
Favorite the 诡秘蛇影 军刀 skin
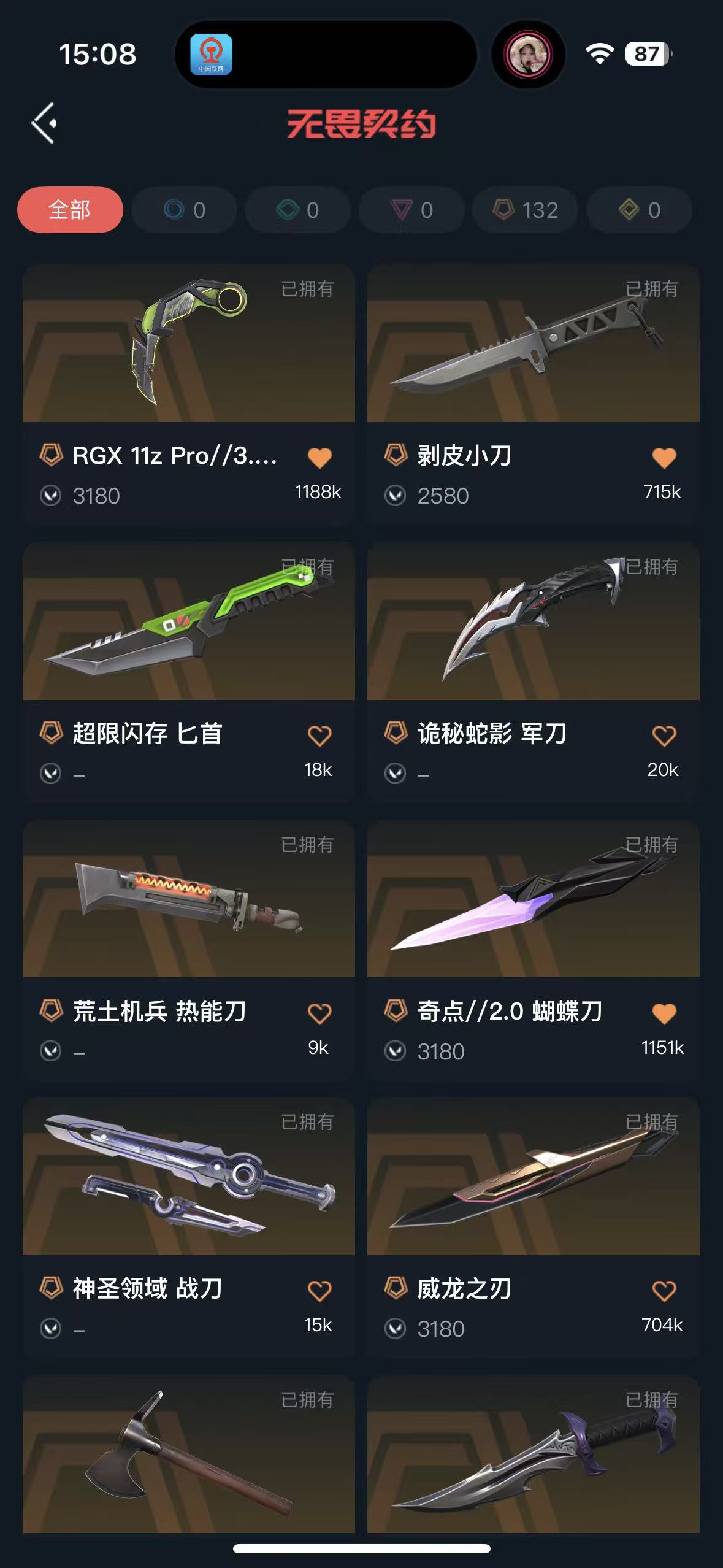point(664,736)
